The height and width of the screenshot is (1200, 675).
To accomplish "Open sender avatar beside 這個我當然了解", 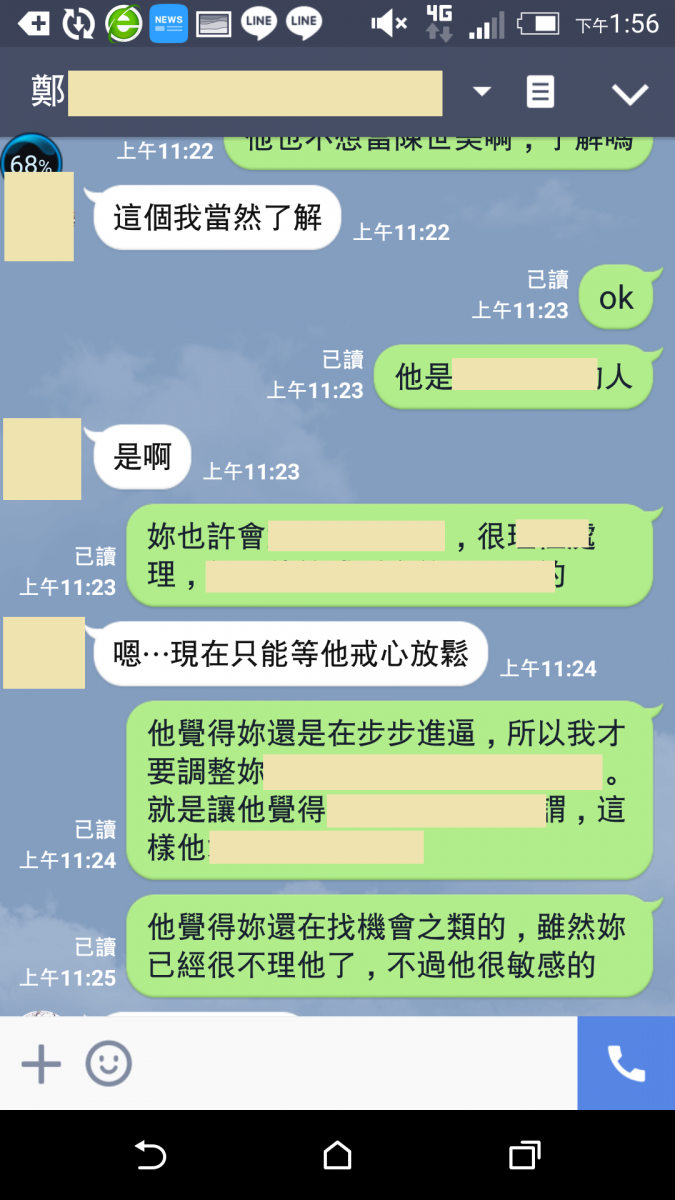I will point(39,217).
